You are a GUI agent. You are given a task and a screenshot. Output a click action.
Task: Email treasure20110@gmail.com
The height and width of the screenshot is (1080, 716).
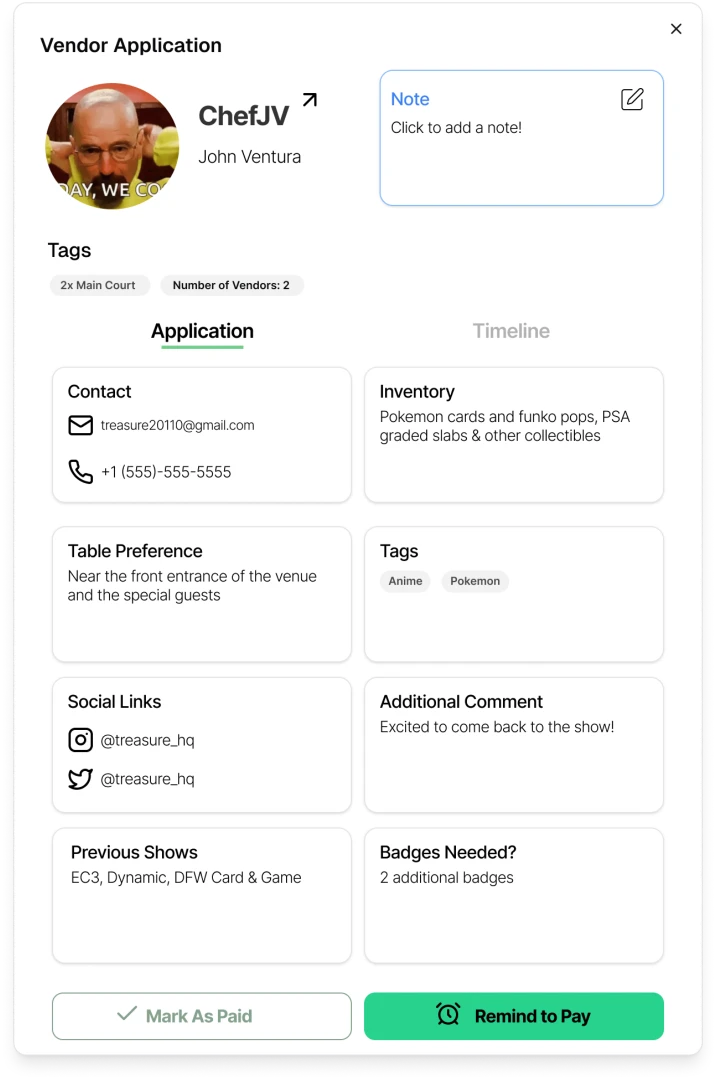click(177, 425)
